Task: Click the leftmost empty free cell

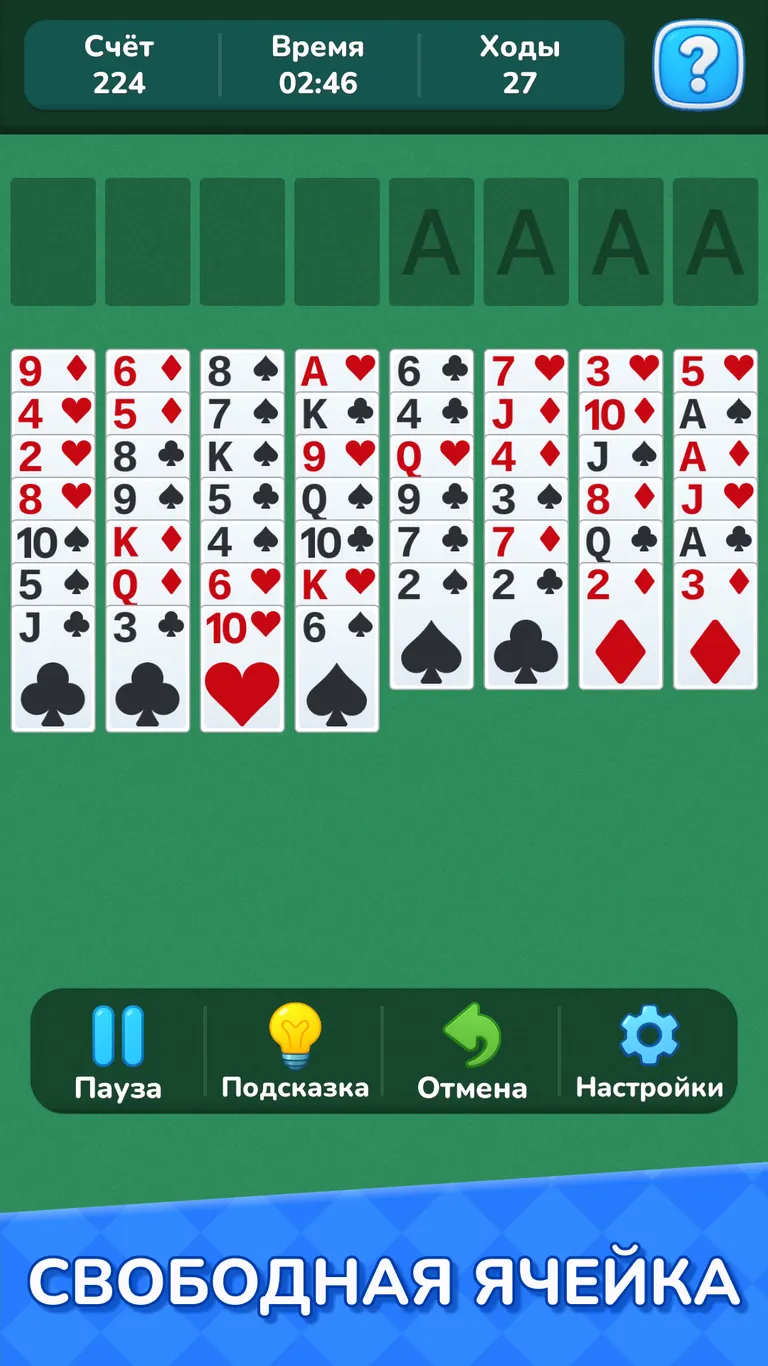Action: coord(53,242)
